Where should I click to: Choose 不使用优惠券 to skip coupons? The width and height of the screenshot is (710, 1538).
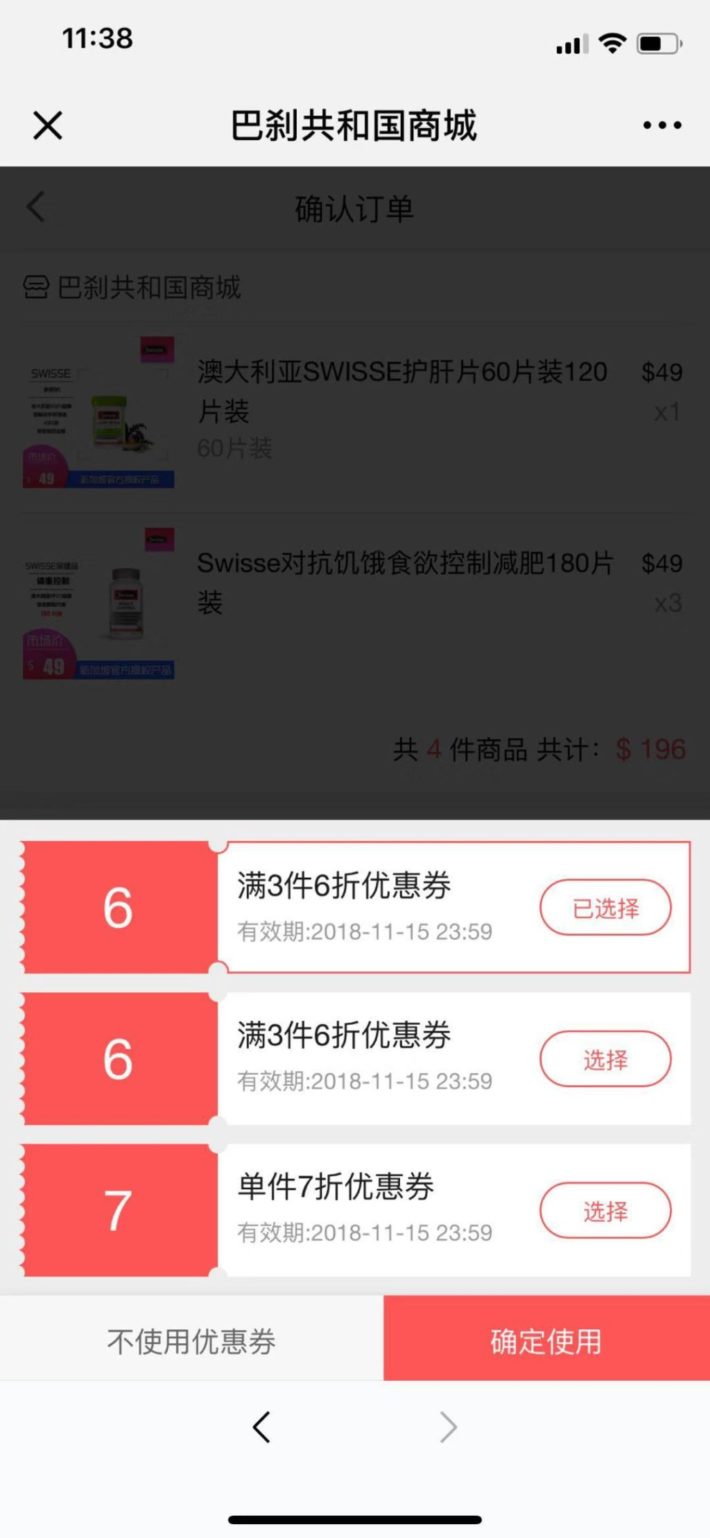tap(191, 1340)
